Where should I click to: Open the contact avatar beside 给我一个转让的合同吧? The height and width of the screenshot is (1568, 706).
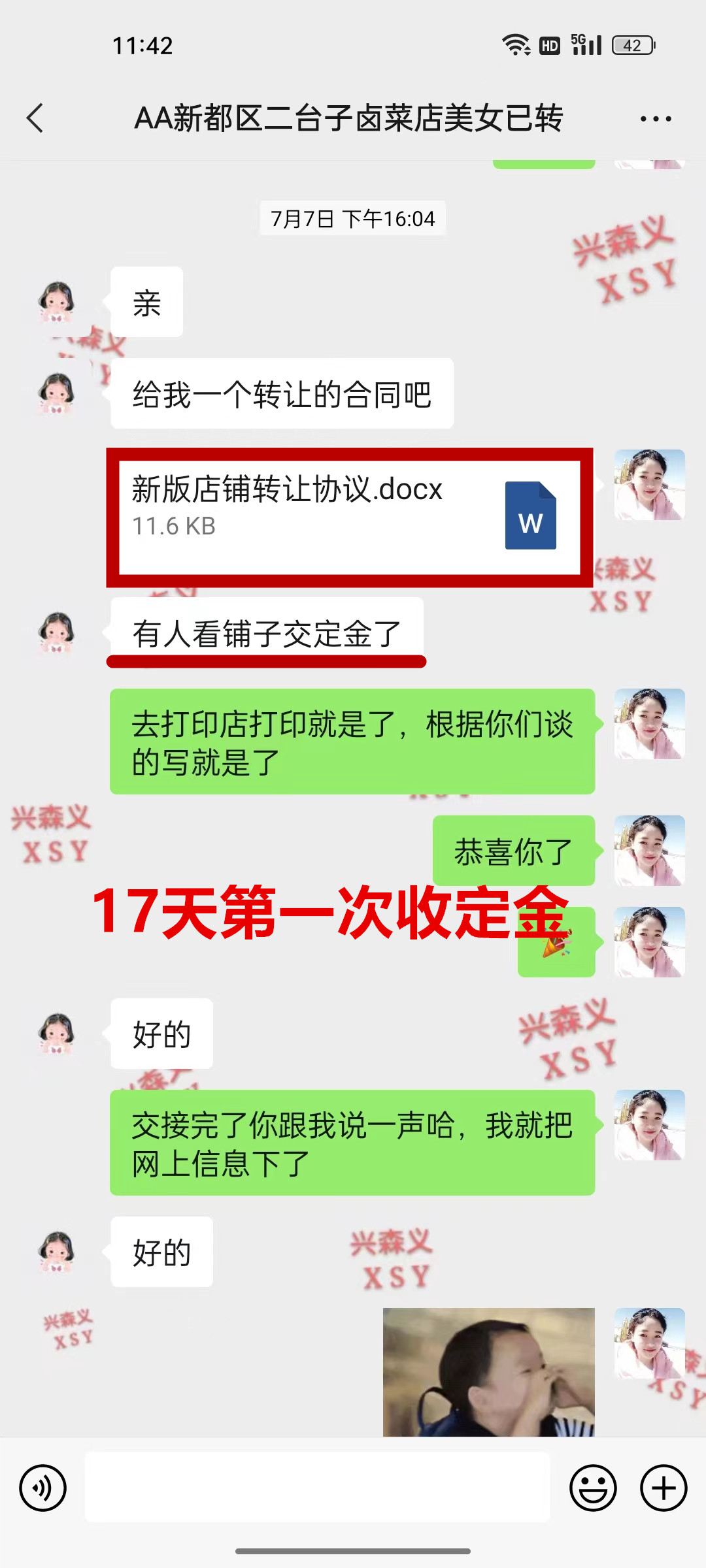(x=58, y=393)
